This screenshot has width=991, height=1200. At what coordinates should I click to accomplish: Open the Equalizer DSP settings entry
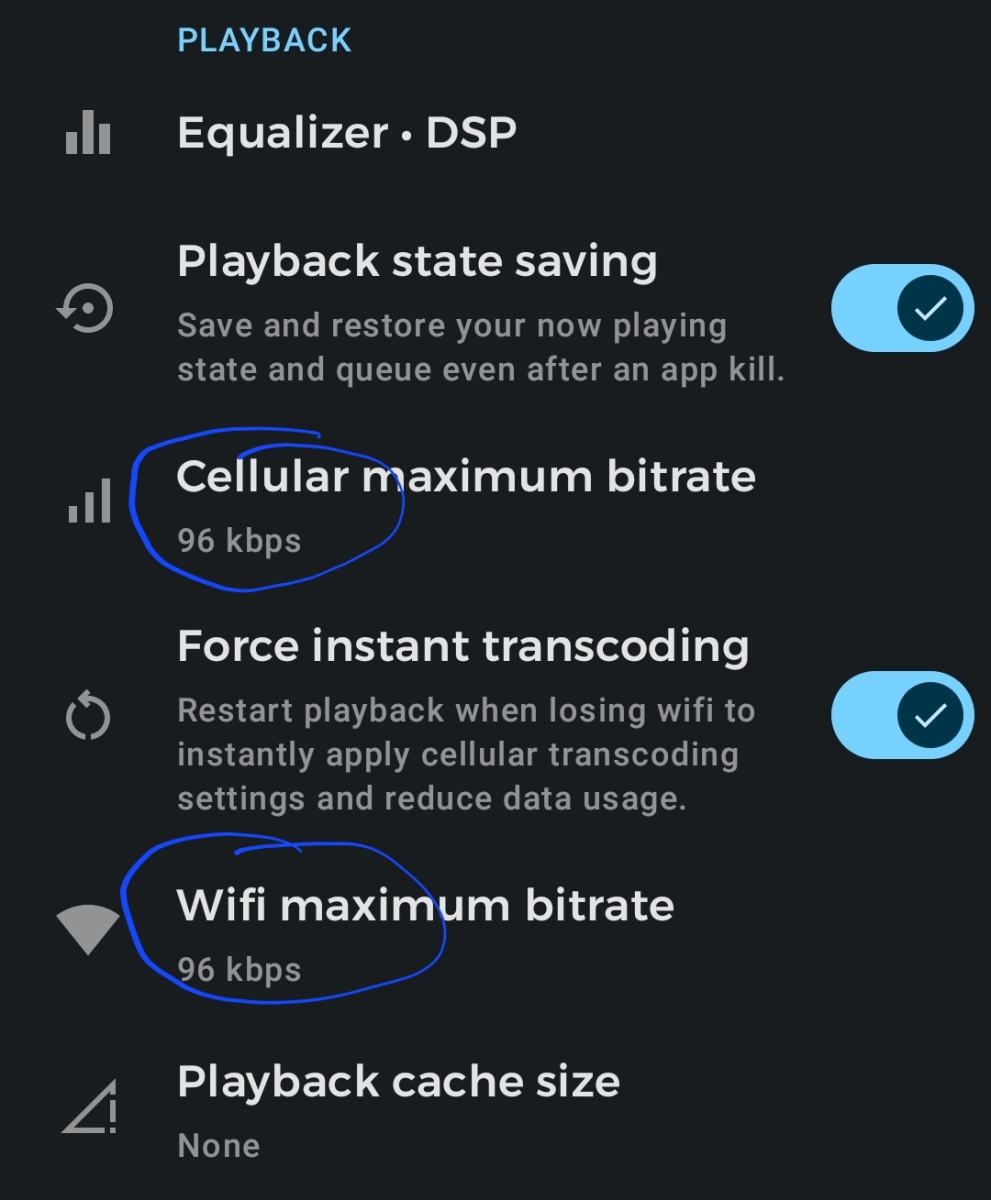(x=347, y=133)
